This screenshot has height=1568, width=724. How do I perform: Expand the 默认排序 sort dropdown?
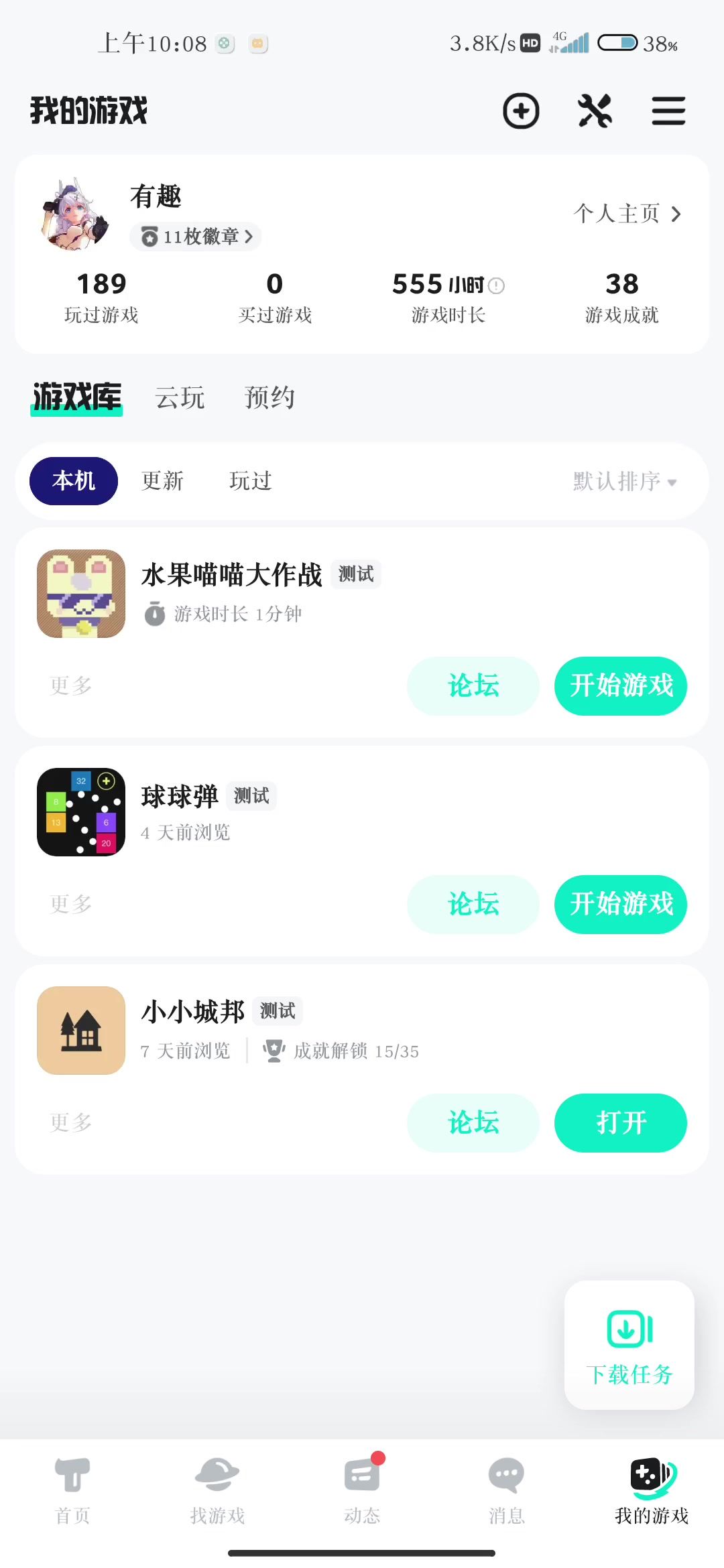tap(624, 481)
